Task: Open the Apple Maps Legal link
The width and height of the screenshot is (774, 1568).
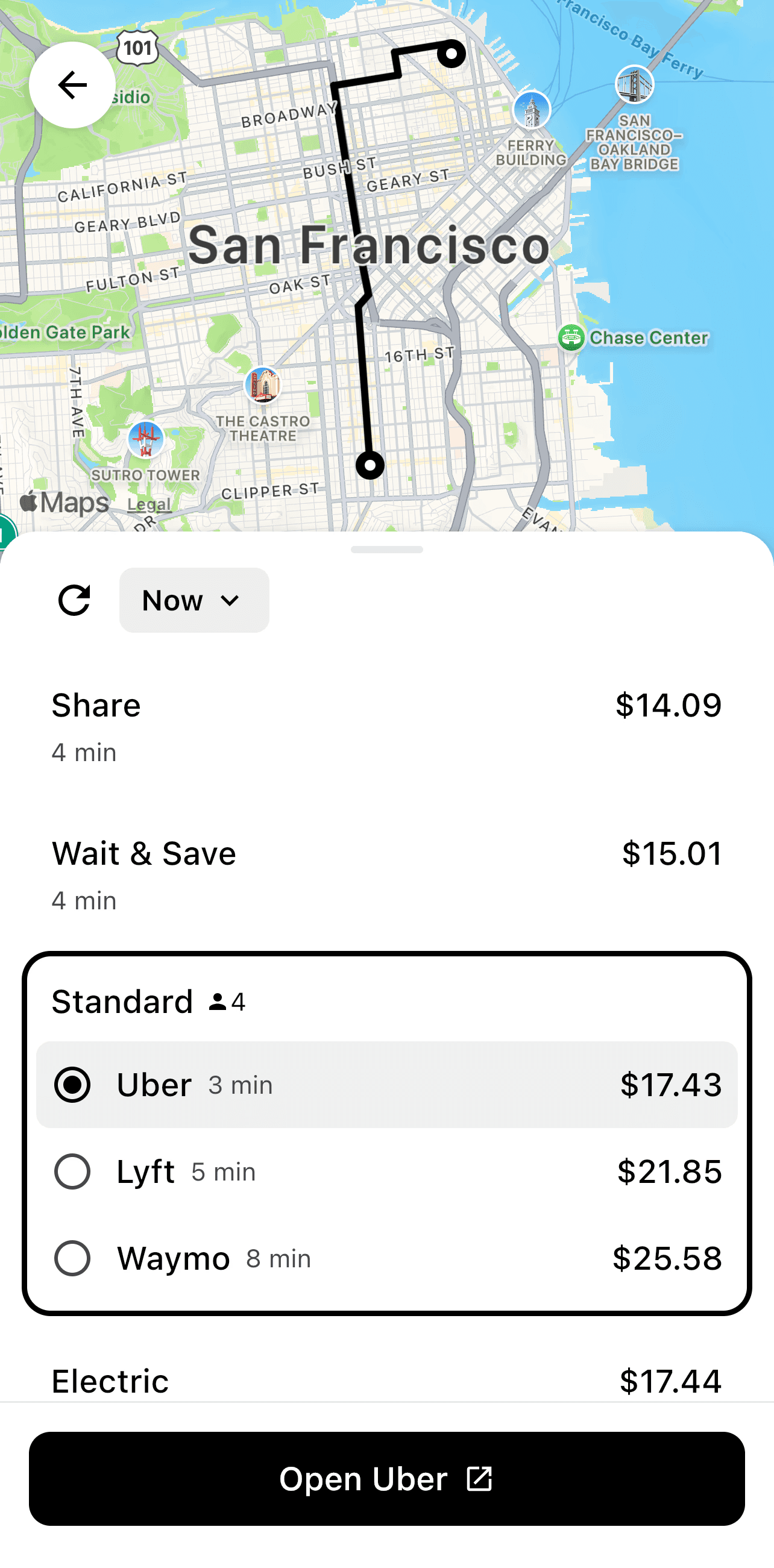Action: (149, 504)
